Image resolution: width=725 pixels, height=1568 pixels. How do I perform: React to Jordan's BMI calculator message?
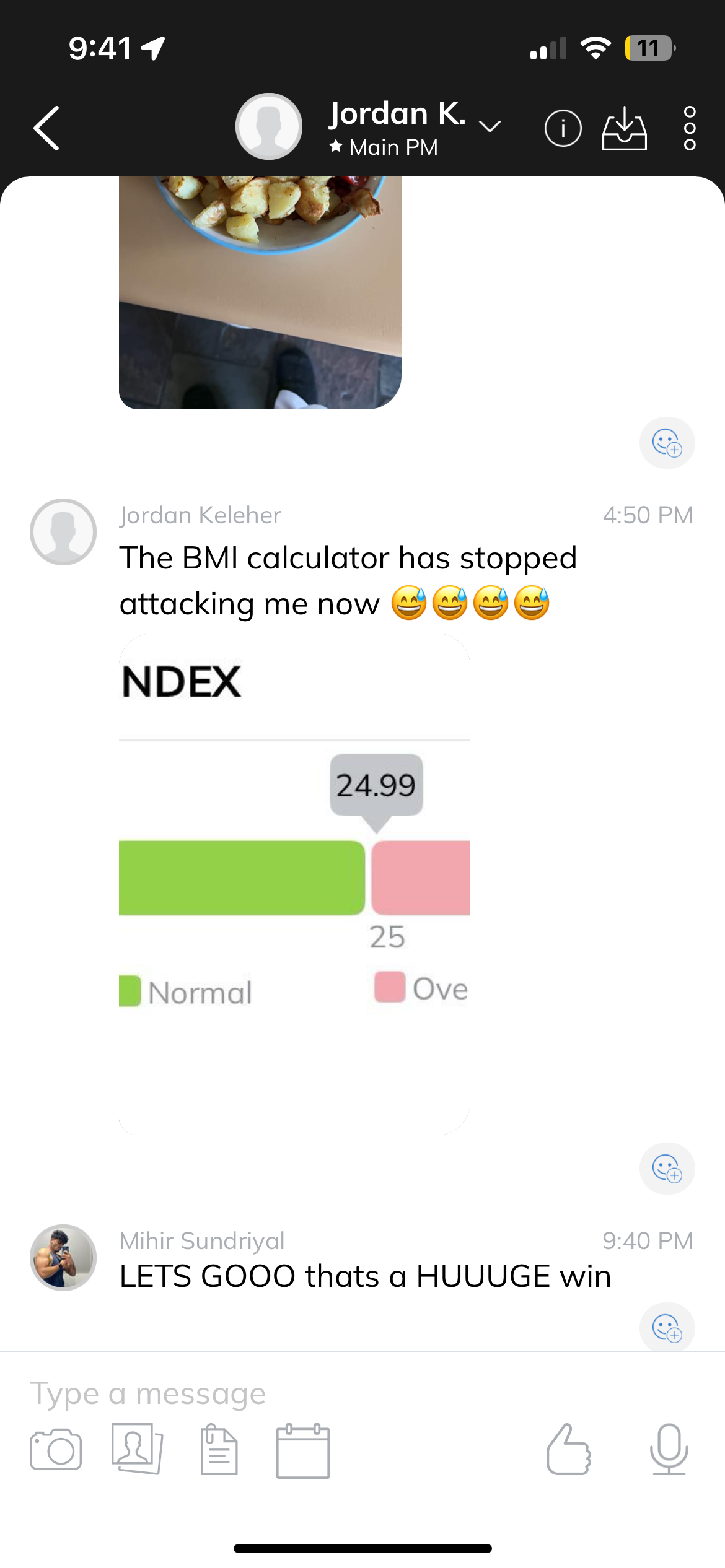[667, 1169]
